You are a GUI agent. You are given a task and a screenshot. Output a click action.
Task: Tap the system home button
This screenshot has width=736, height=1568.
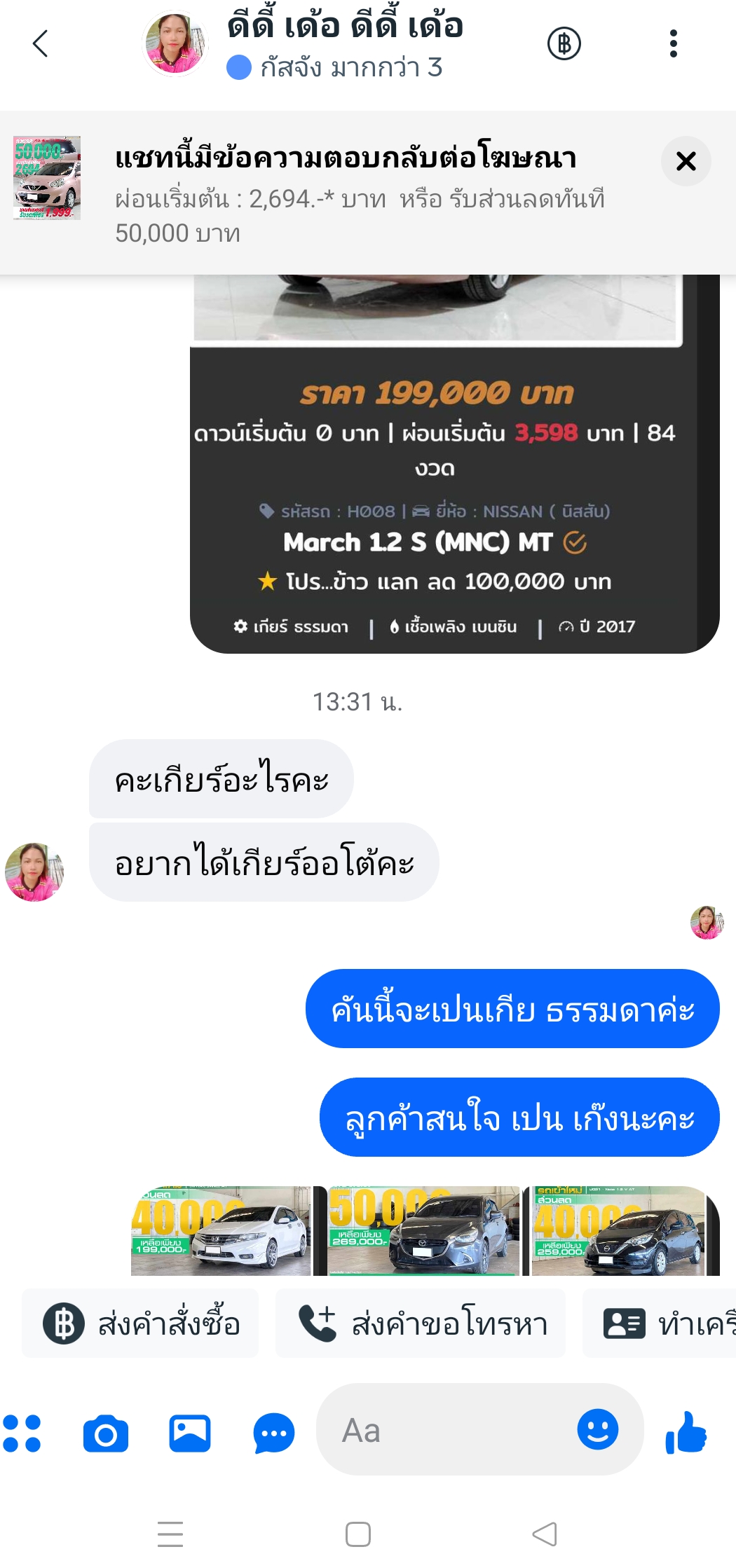358,1534
